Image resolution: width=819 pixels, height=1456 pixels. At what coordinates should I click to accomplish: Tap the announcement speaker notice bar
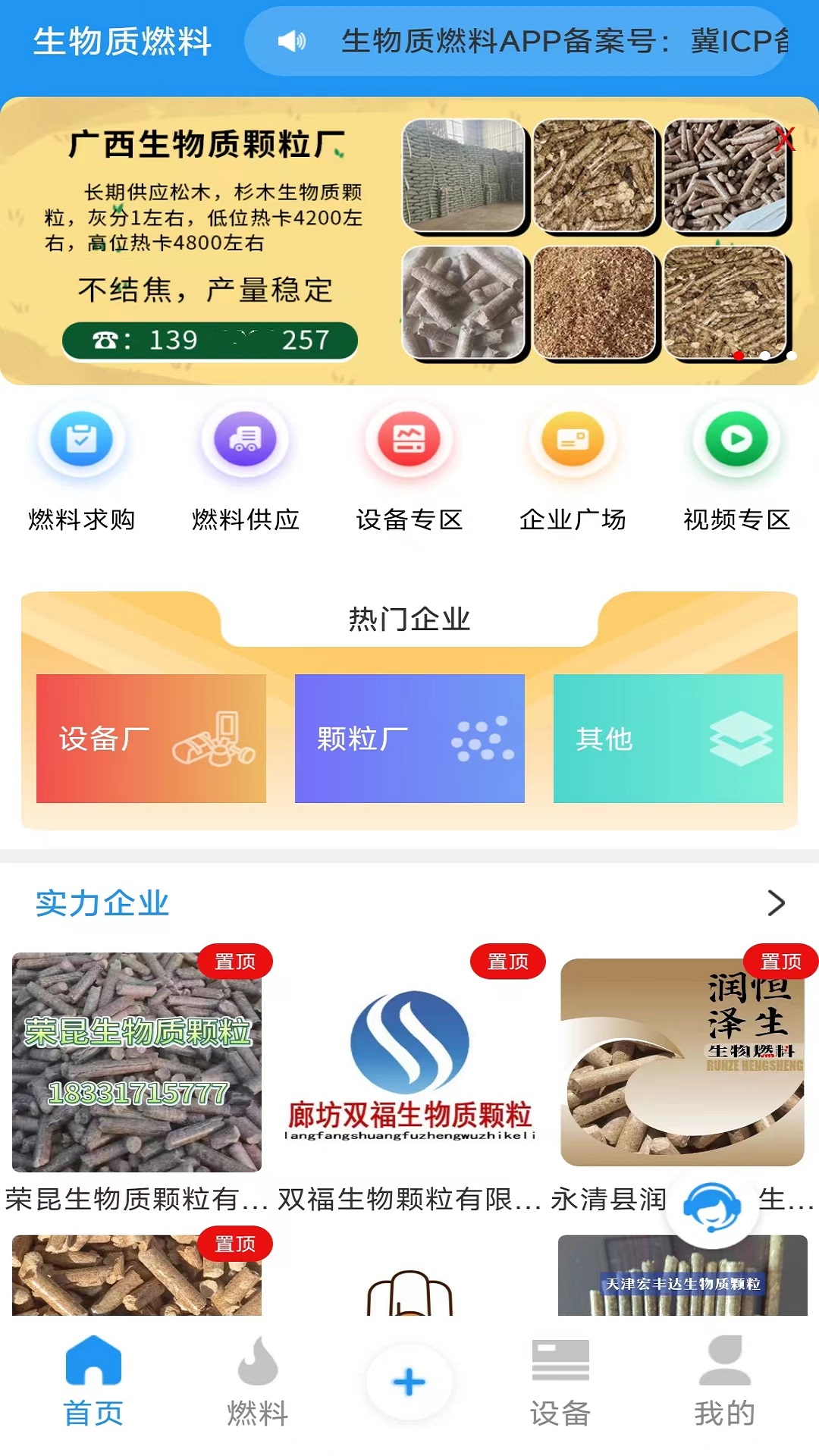click(516, 41)
